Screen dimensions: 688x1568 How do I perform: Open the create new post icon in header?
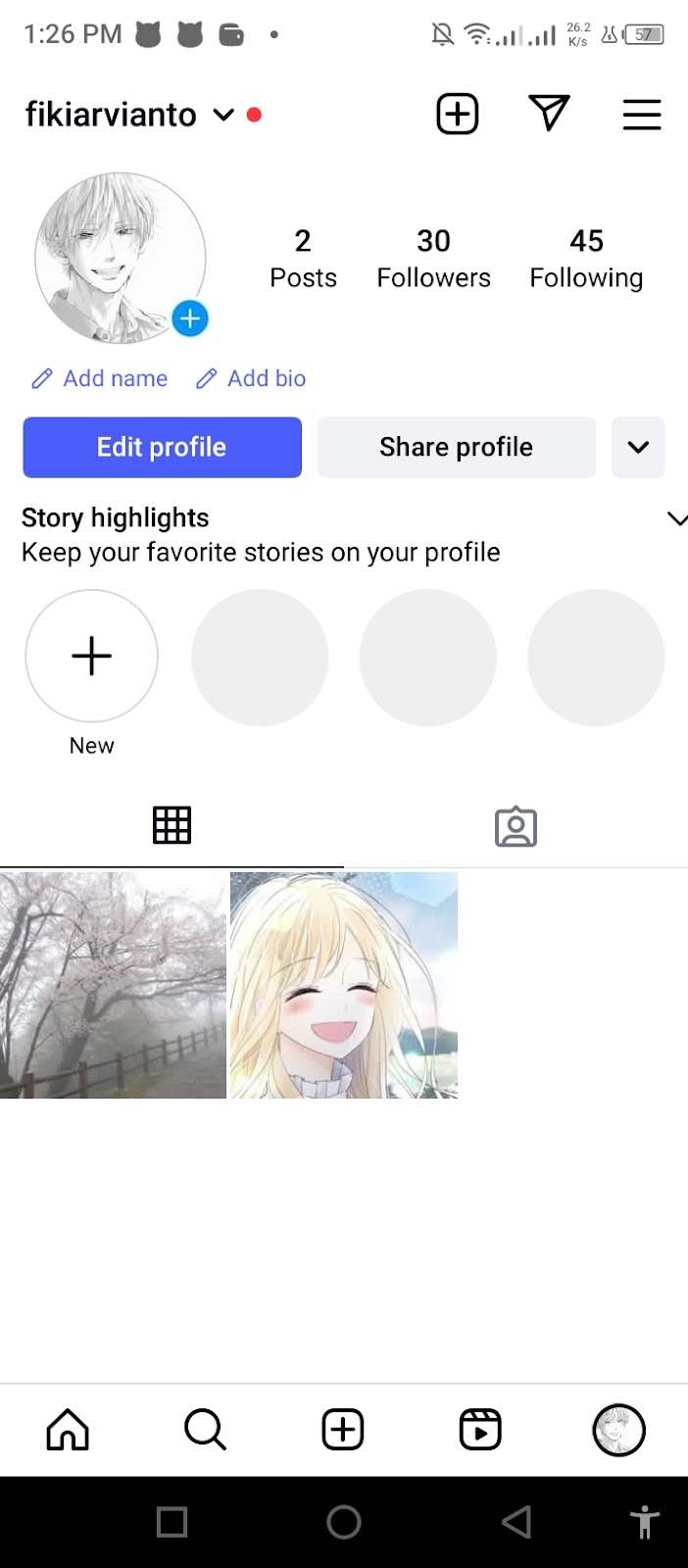[x=457, y=115]
